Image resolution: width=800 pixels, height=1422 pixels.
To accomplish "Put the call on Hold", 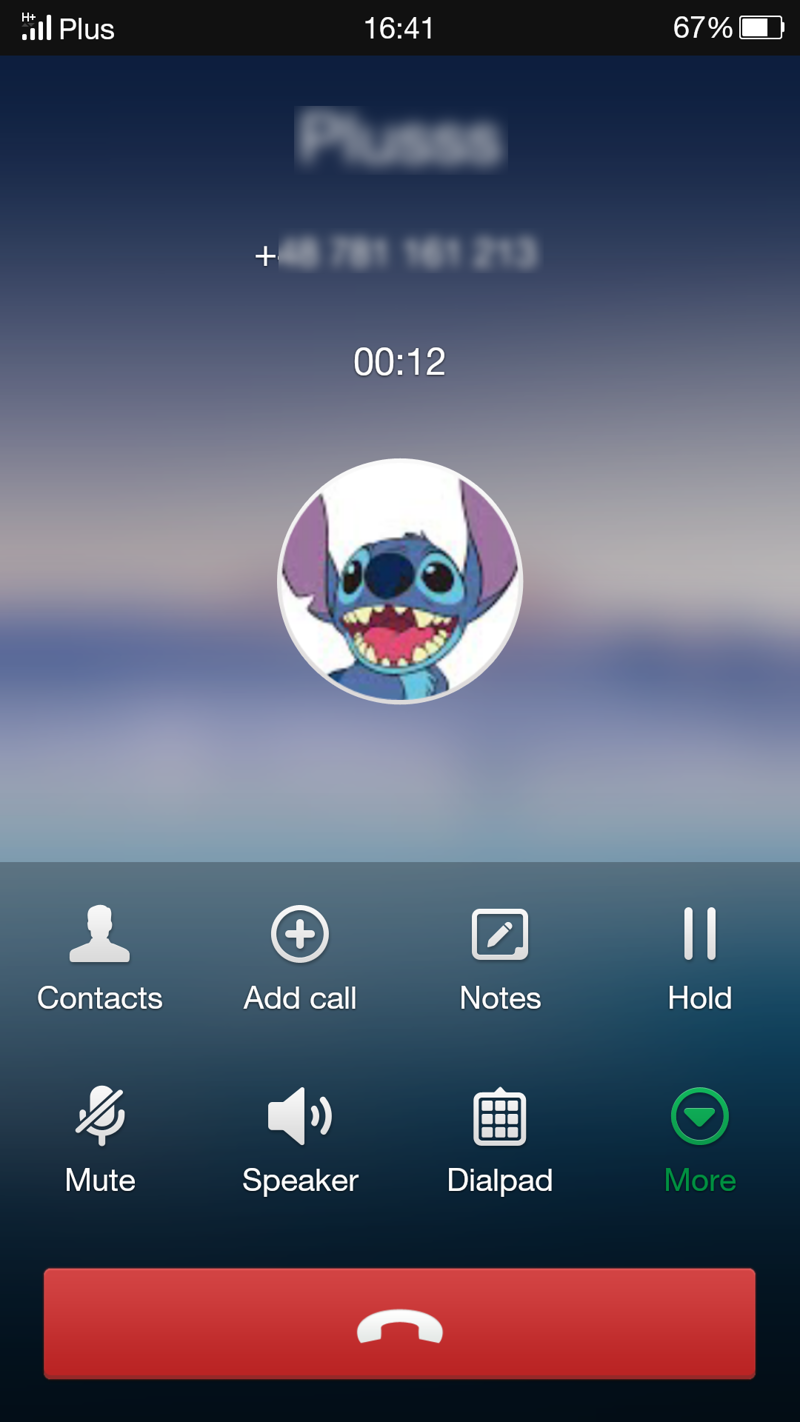I will pyautogui.click(x=700, y=957).
